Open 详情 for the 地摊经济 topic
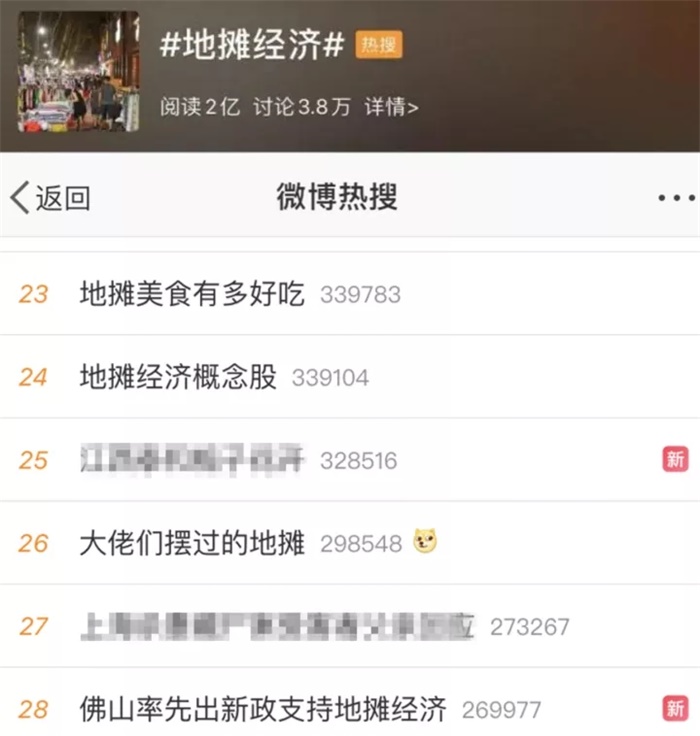This screenshot has height=736, width=700. [x=391, y=108]
